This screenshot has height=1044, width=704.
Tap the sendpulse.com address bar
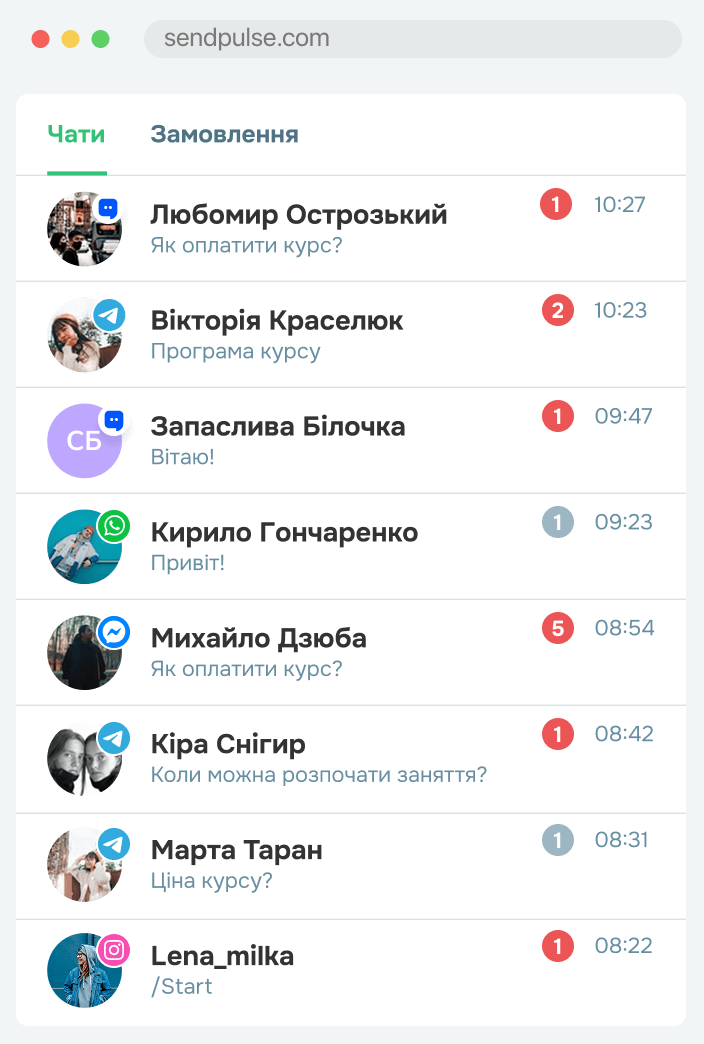tap(412, 39)
